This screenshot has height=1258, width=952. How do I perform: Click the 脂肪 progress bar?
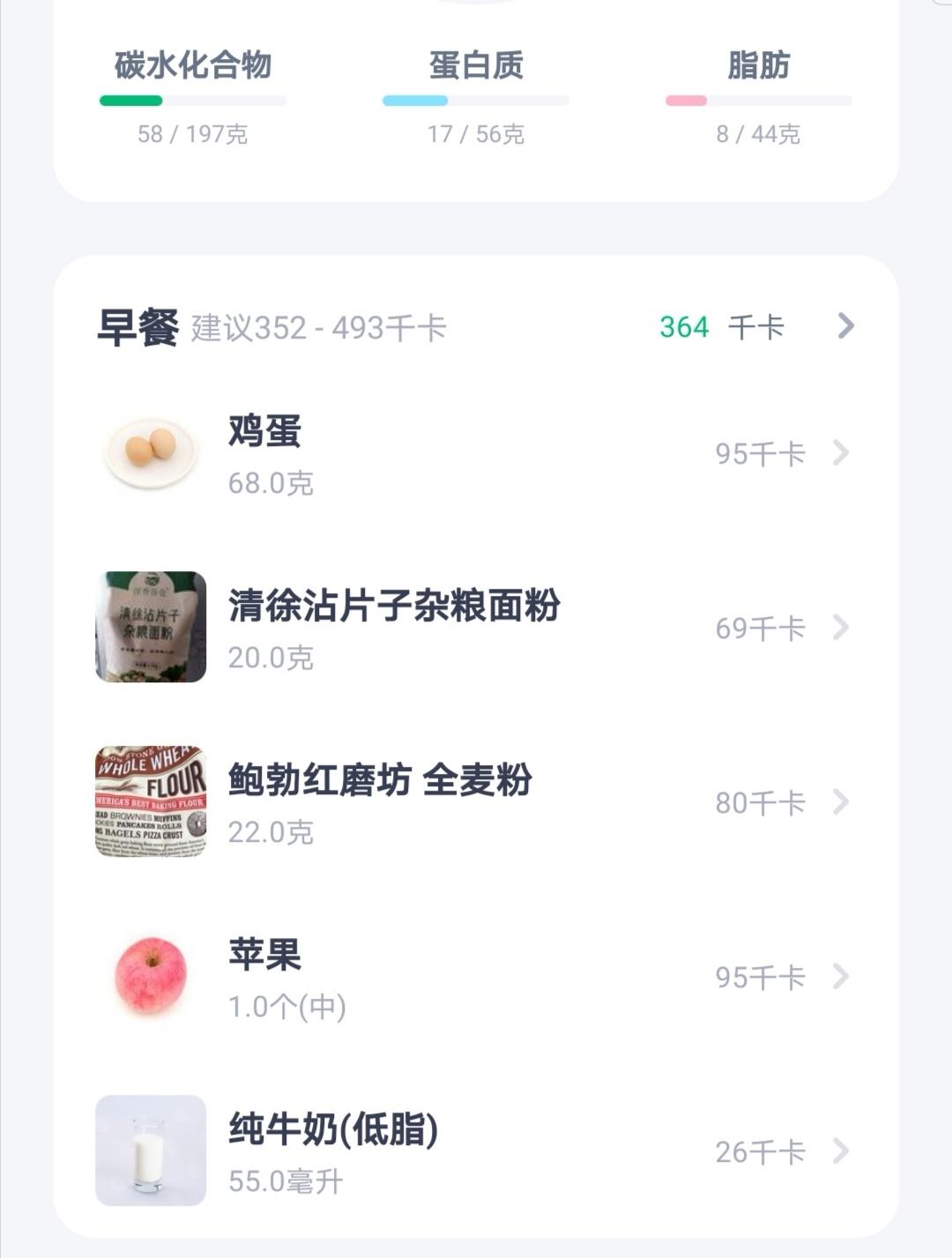pos(758,100)
